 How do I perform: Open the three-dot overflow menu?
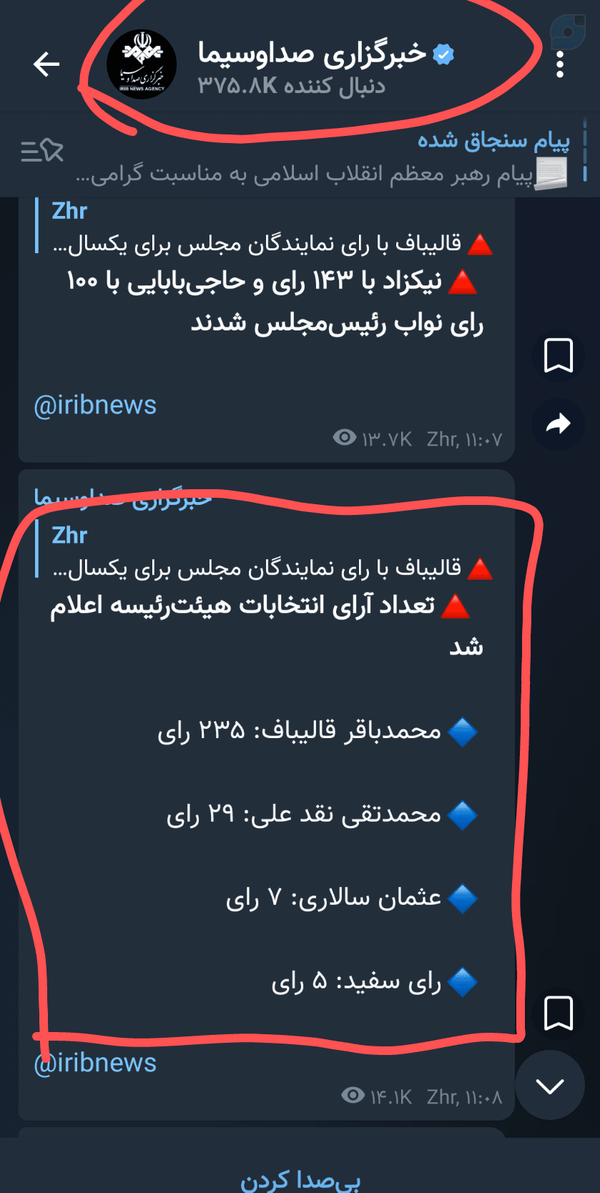point(560,65)
